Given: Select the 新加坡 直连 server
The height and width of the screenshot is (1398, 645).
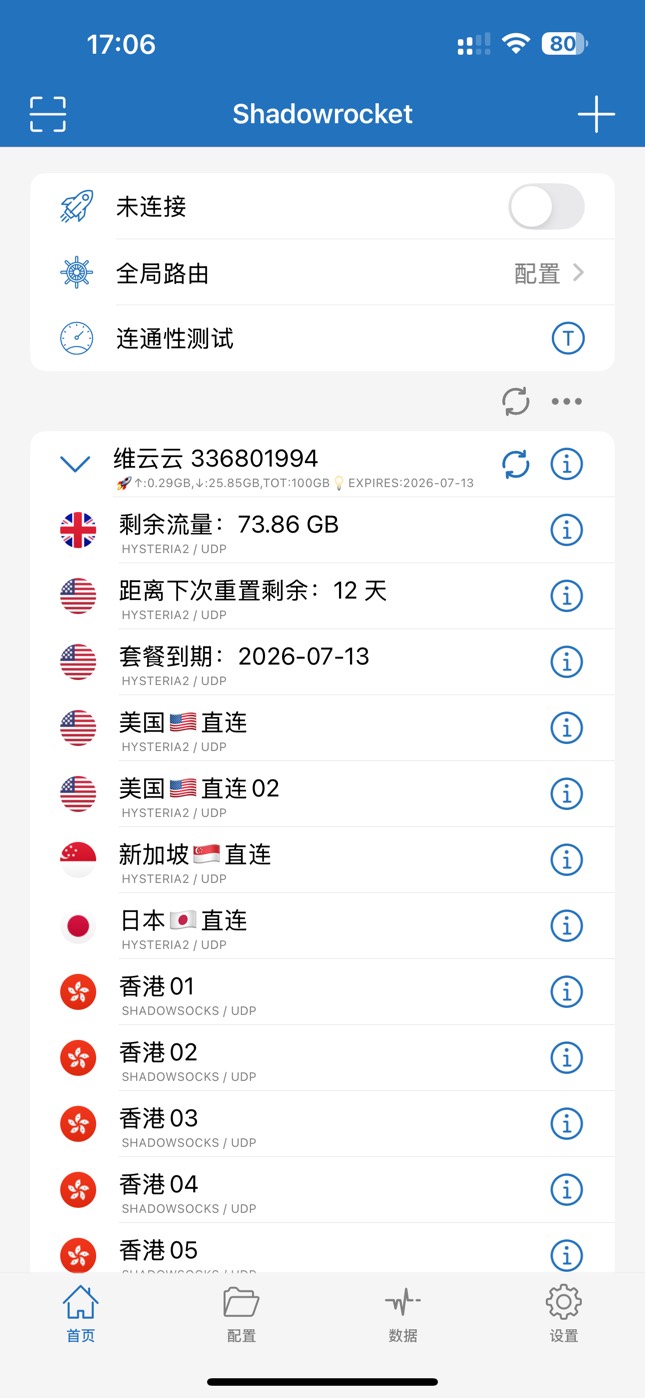Looking at the screenshot, I should click(322, 860).
